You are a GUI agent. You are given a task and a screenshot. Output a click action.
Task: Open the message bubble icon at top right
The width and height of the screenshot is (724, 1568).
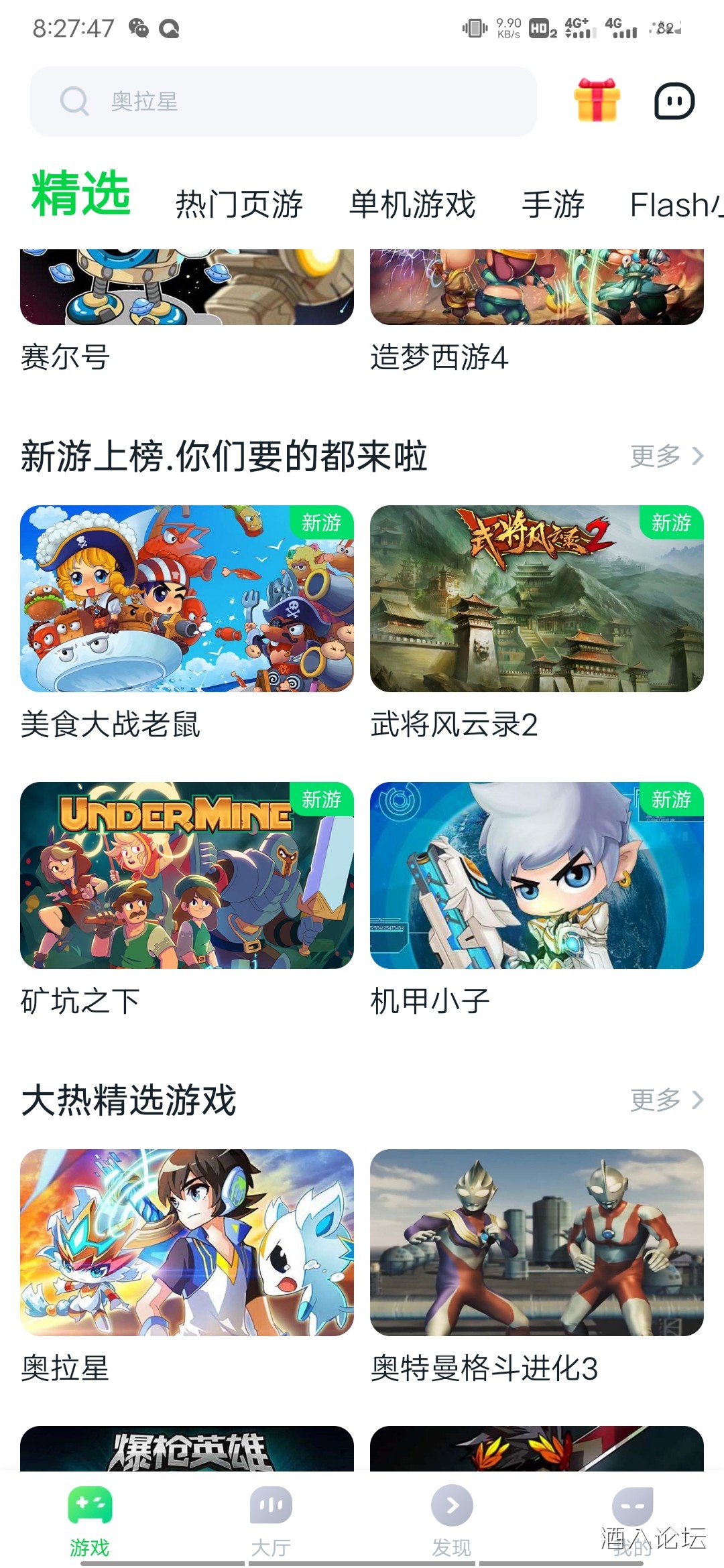pos(674,101)
